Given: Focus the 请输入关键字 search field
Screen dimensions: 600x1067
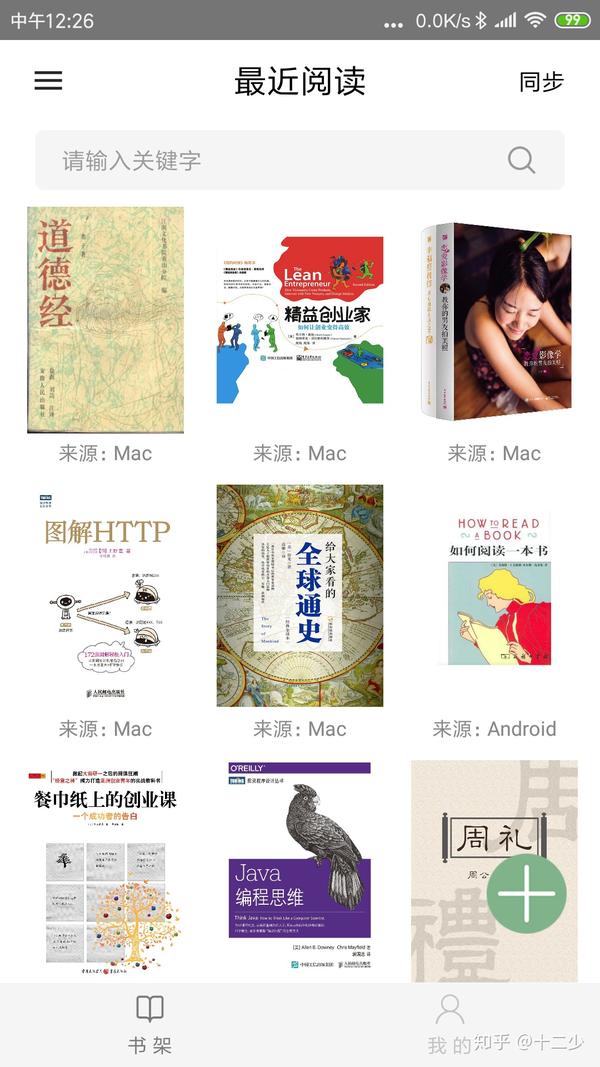Looking at the screenshot, I should tap(300, 160).
